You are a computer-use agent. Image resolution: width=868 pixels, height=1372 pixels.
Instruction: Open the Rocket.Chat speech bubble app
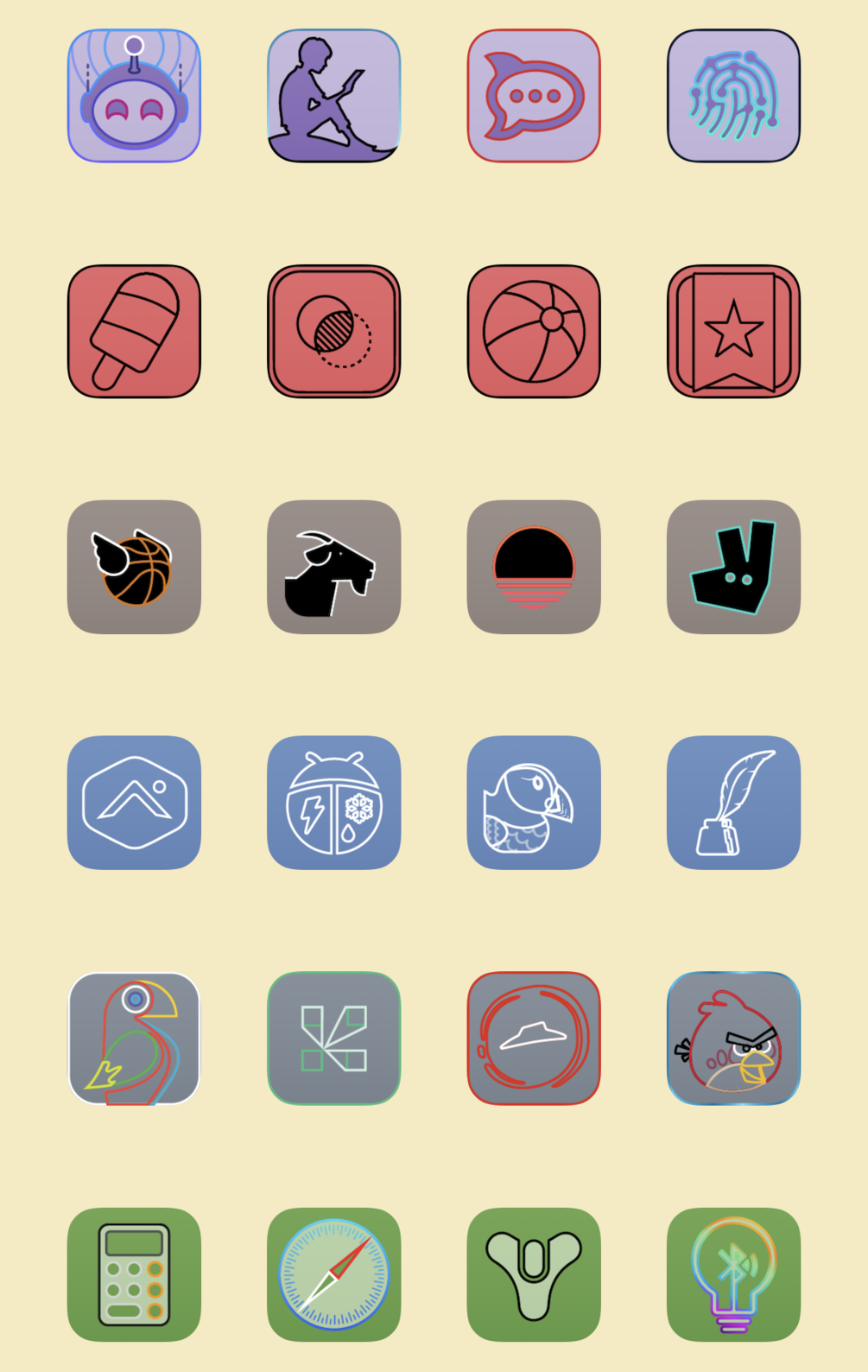click(534, 96)
